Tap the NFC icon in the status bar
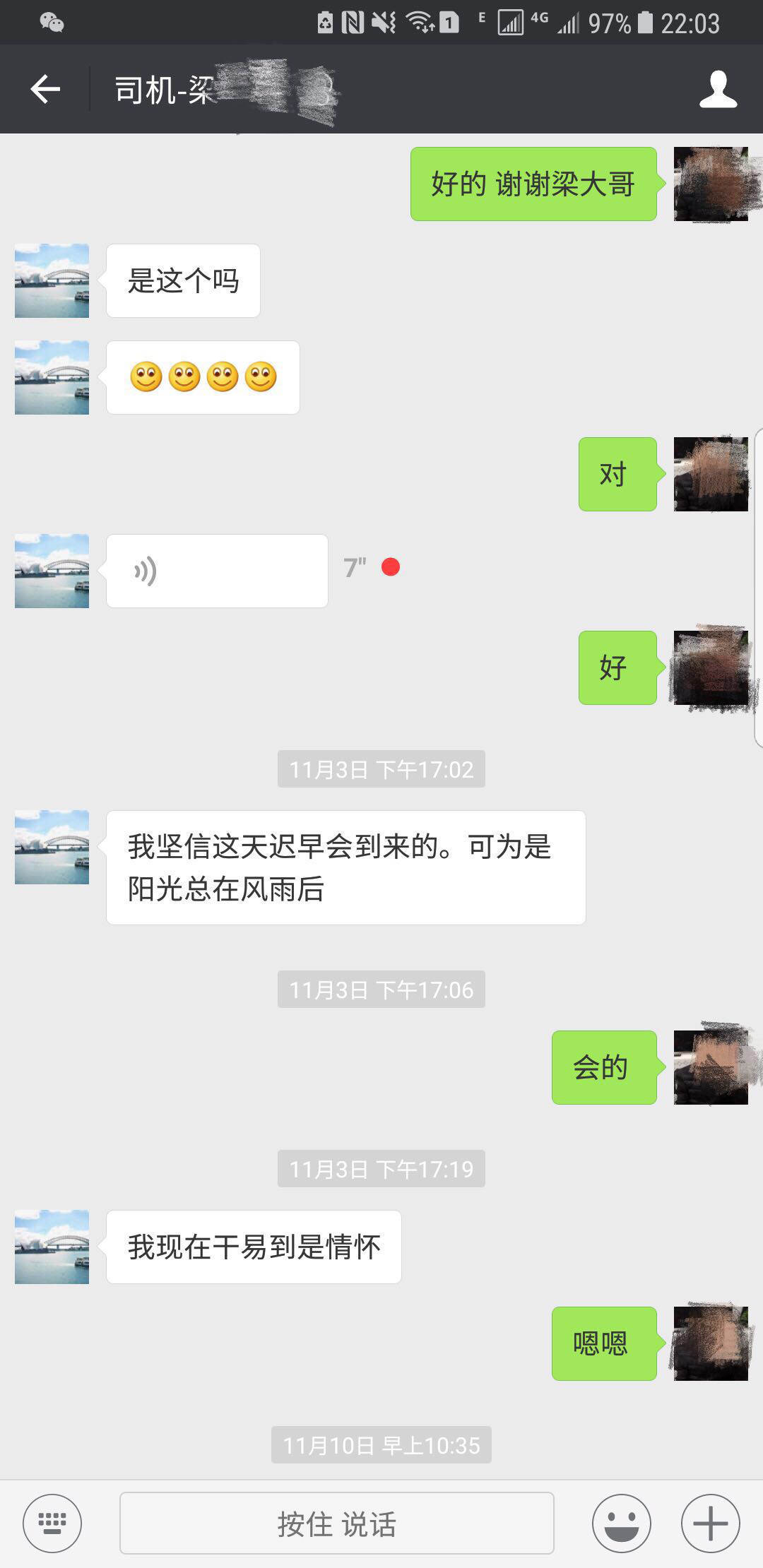 355,21
